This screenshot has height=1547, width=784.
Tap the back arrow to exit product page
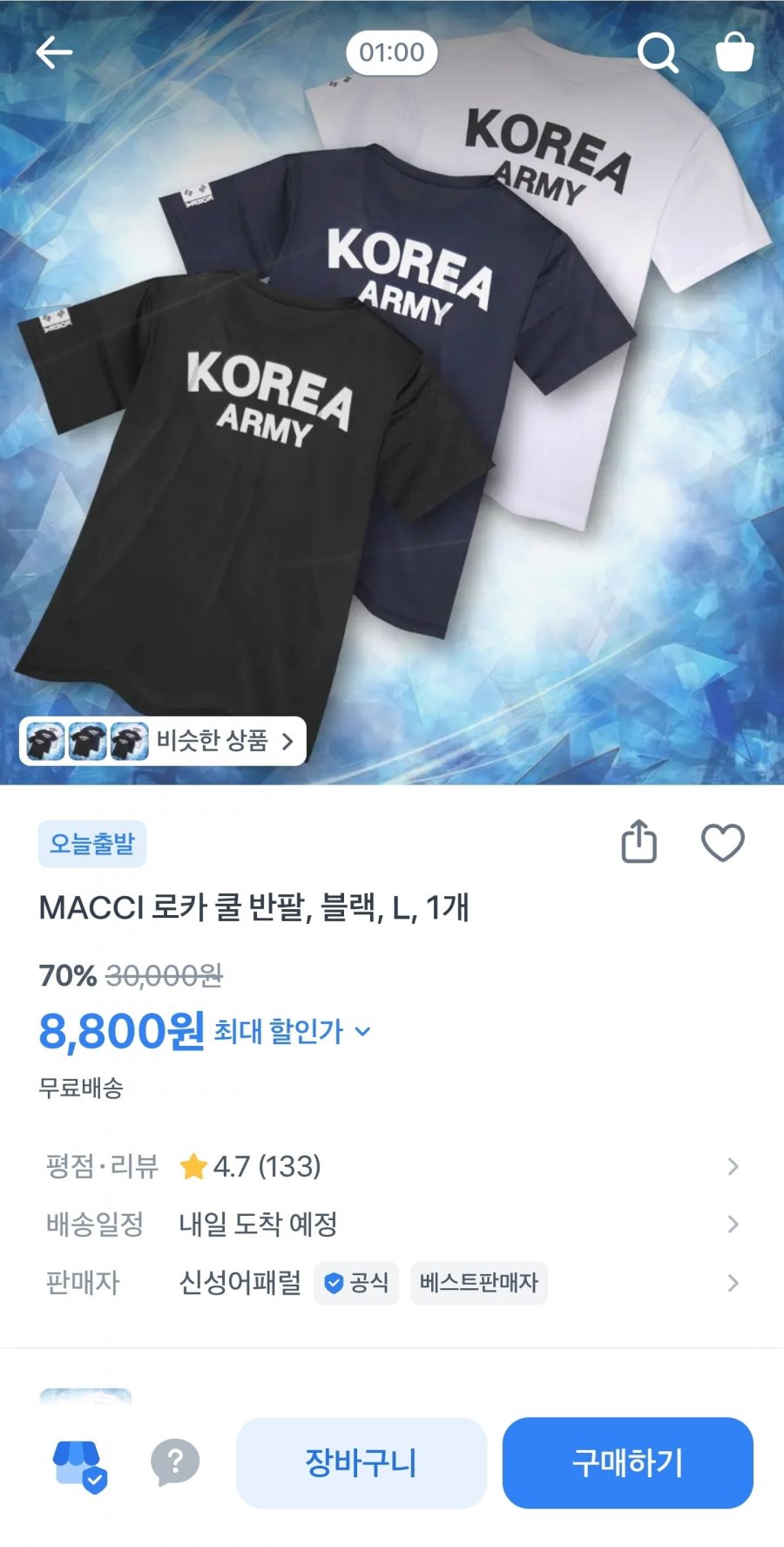pyautogui.click(x=56, y=51)
